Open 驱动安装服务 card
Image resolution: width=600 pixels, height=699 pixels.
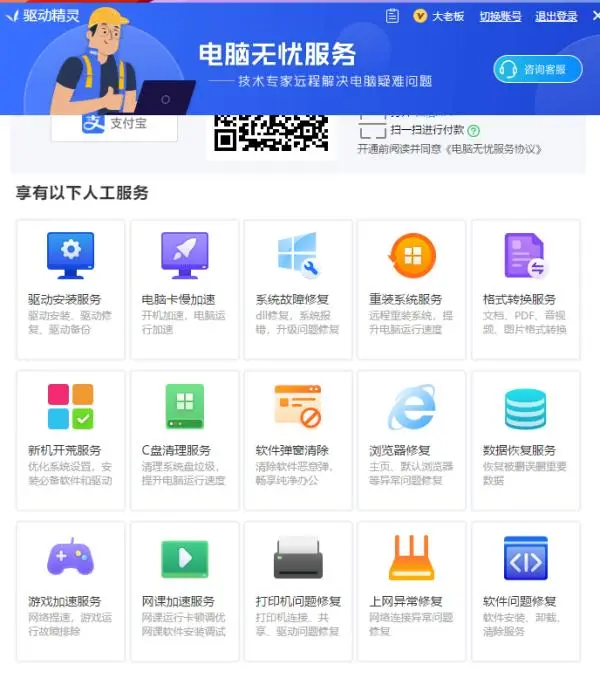pos(71,290)
